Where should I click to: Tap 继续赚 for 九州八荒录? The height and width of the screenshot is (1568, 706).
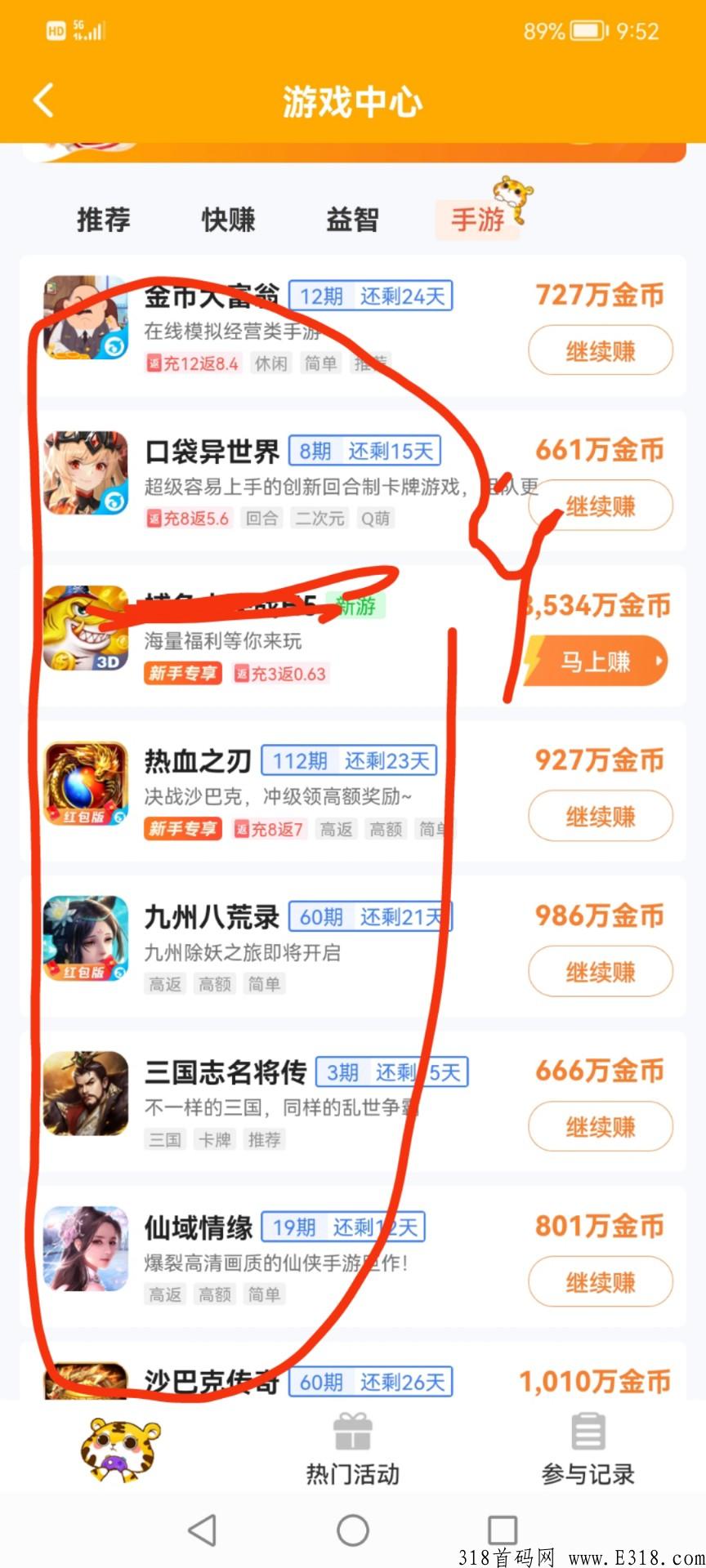click(x=601, y=971)
